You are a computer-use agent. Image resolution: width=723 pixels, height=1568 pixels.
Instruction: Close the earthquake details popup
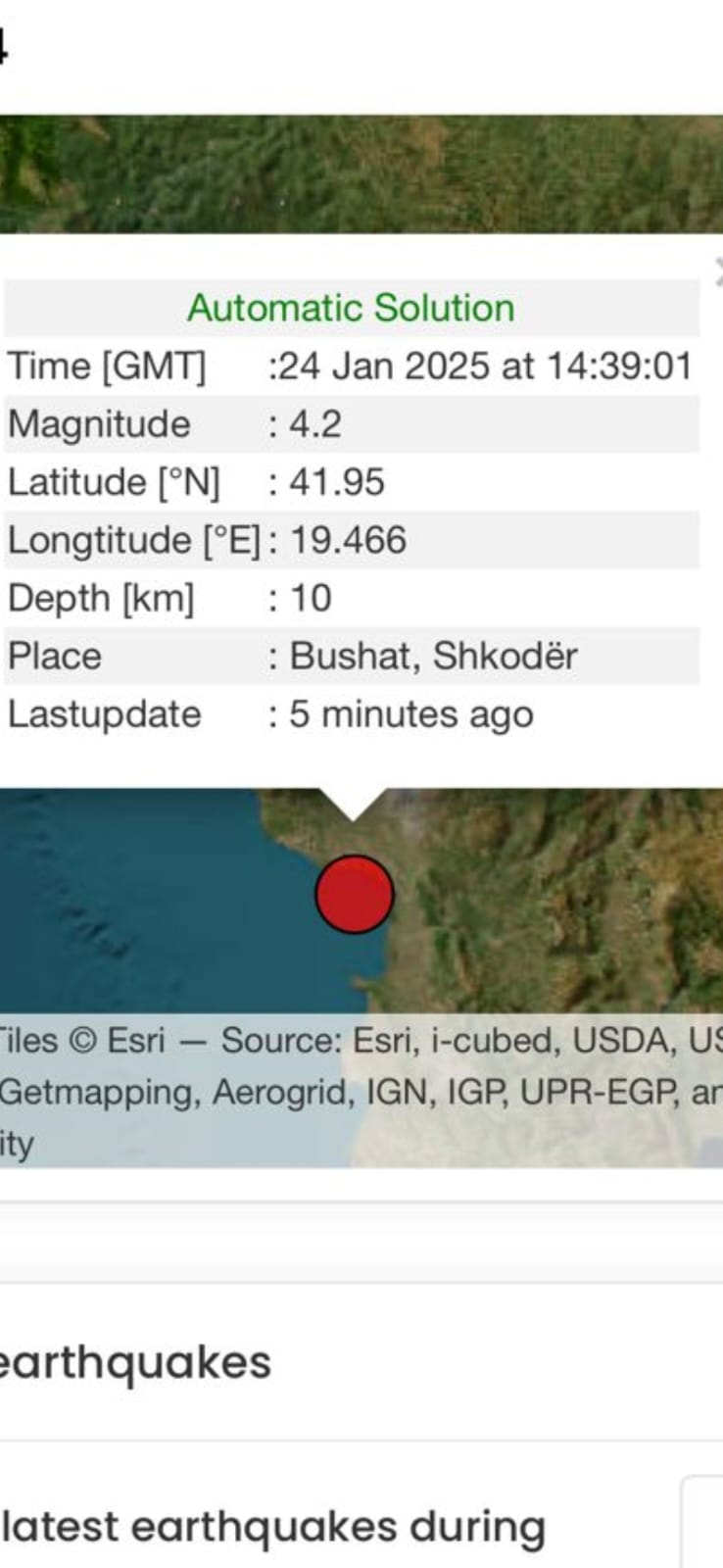(x=717, y=270)
